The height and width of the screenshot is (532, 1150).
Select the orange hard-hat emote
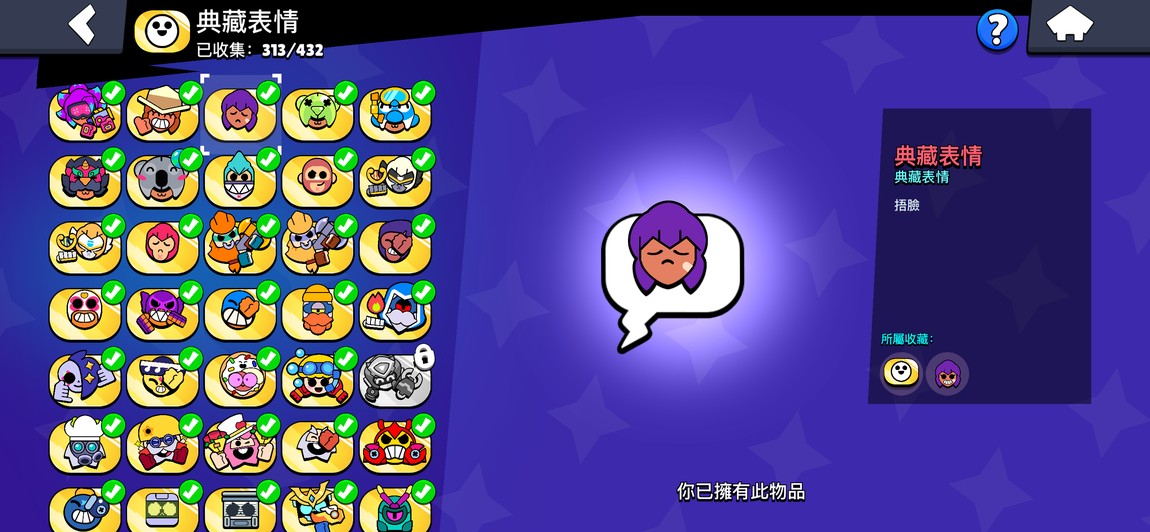click(239, 247)
